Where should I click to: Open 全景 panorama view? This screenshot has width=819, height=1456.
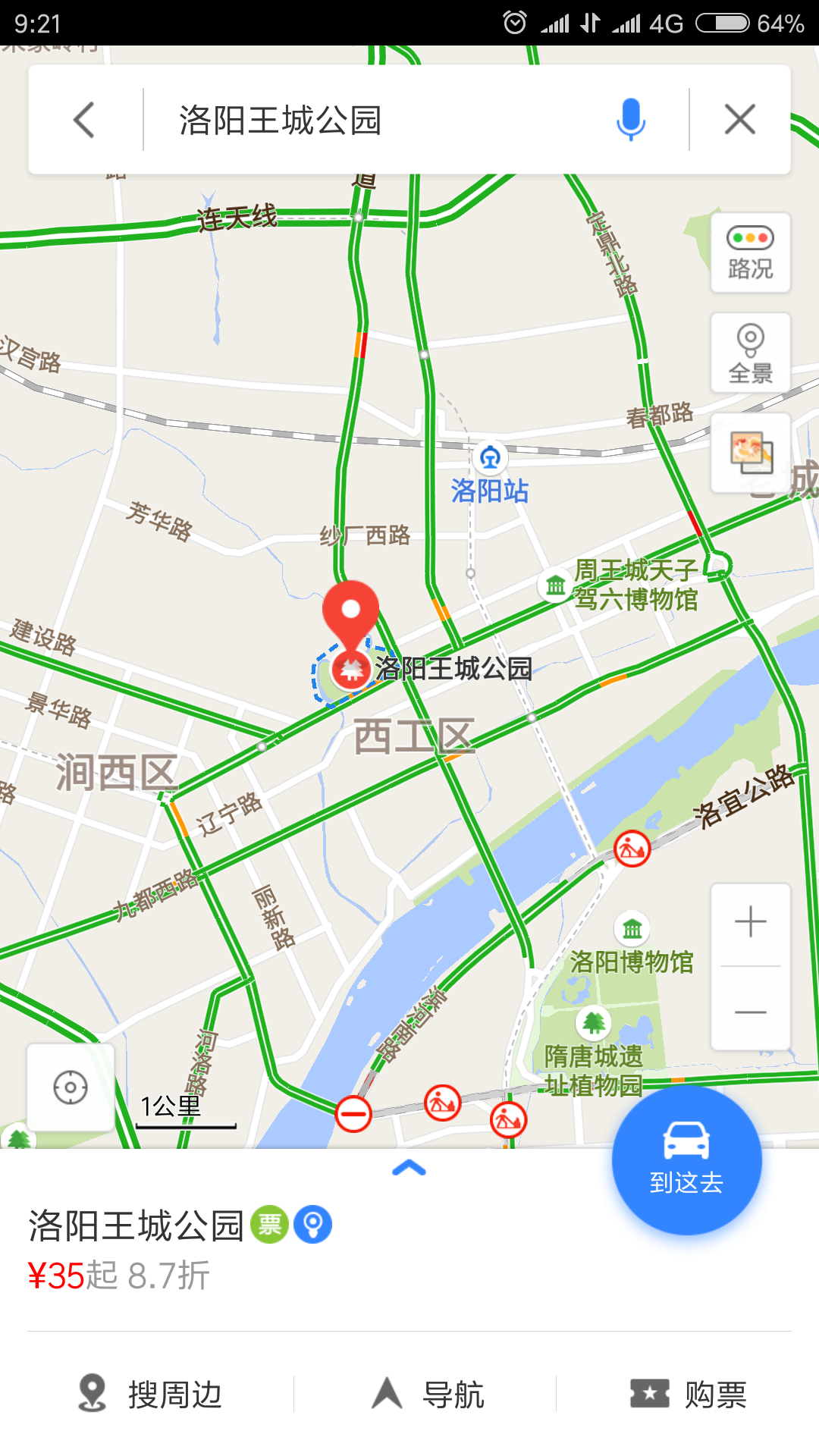point(750,353)
